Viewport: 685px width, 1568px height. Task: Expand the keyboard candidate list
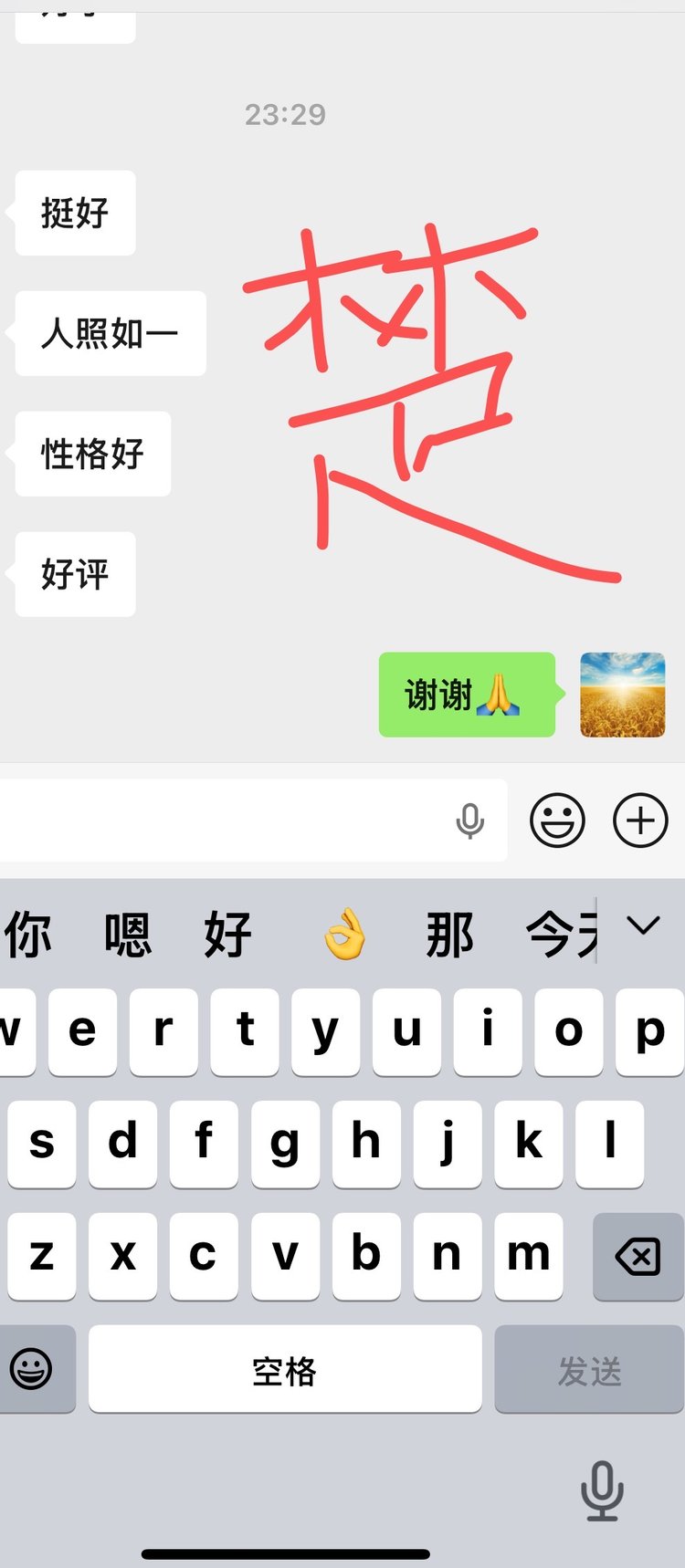pos(644,926)
